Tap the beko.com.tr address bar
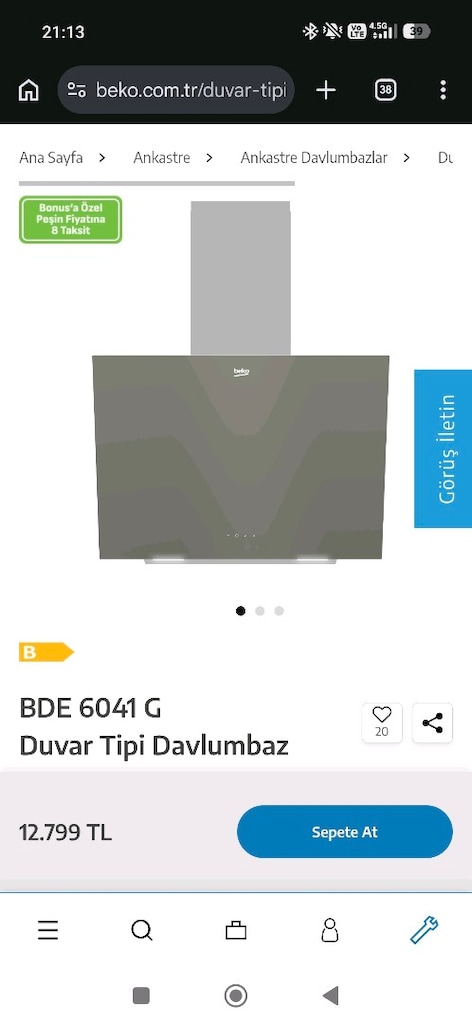Viewport: 472px width, 1024px height. click(176, 90)
